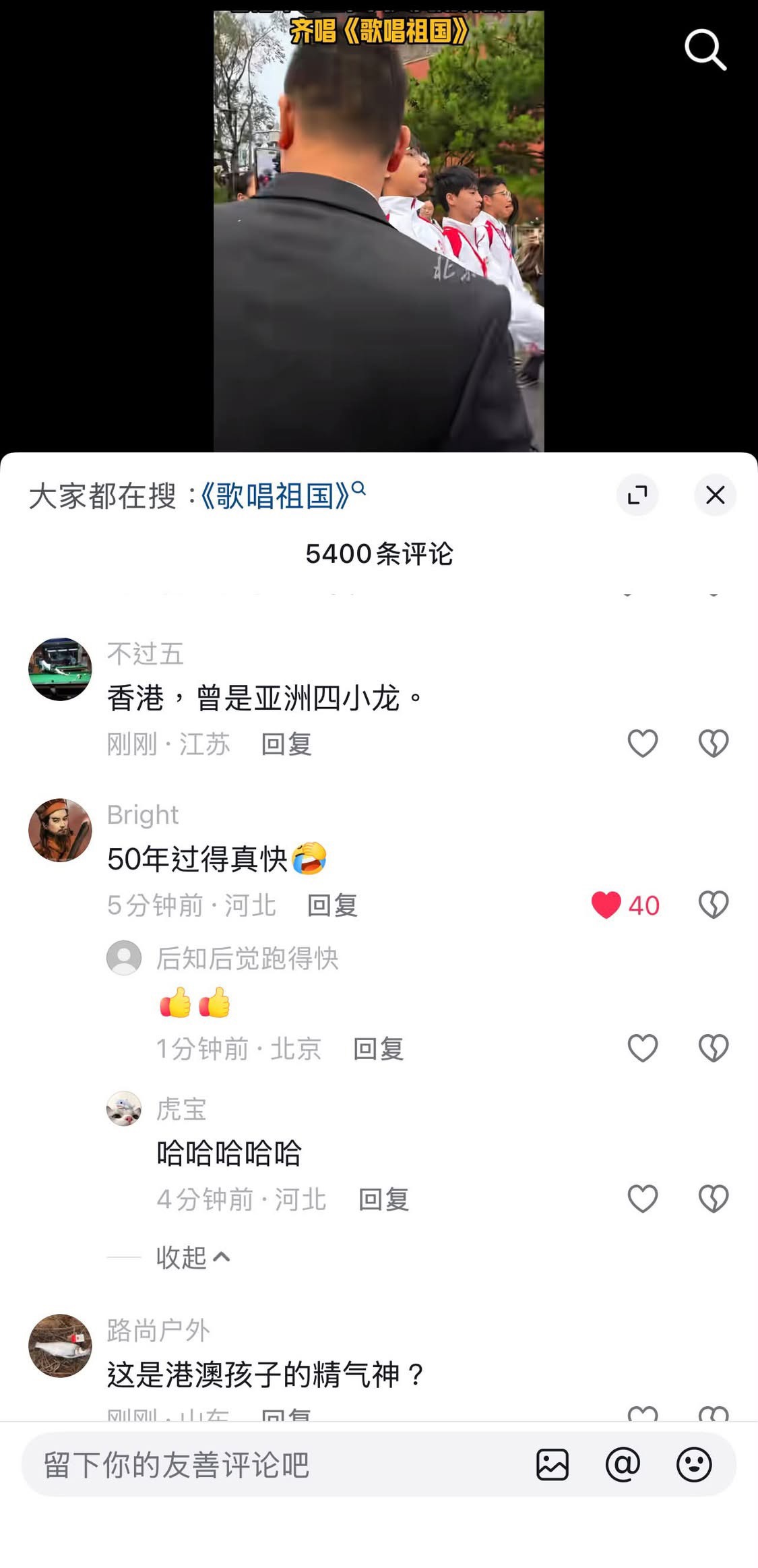Expand the comments panel to full screen
The width and height of the screenshot is (758, 1568).
click(637, 495)
